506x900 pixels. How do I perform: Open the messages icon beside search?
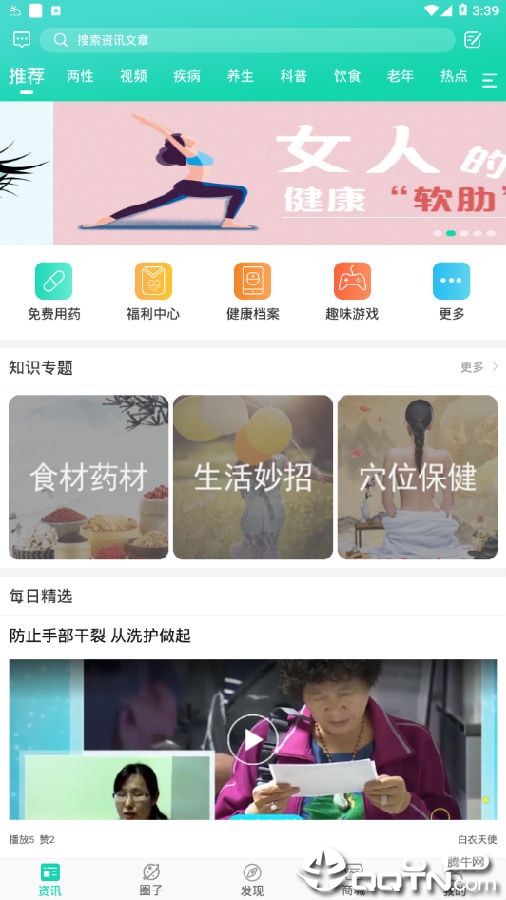[21, 40]
